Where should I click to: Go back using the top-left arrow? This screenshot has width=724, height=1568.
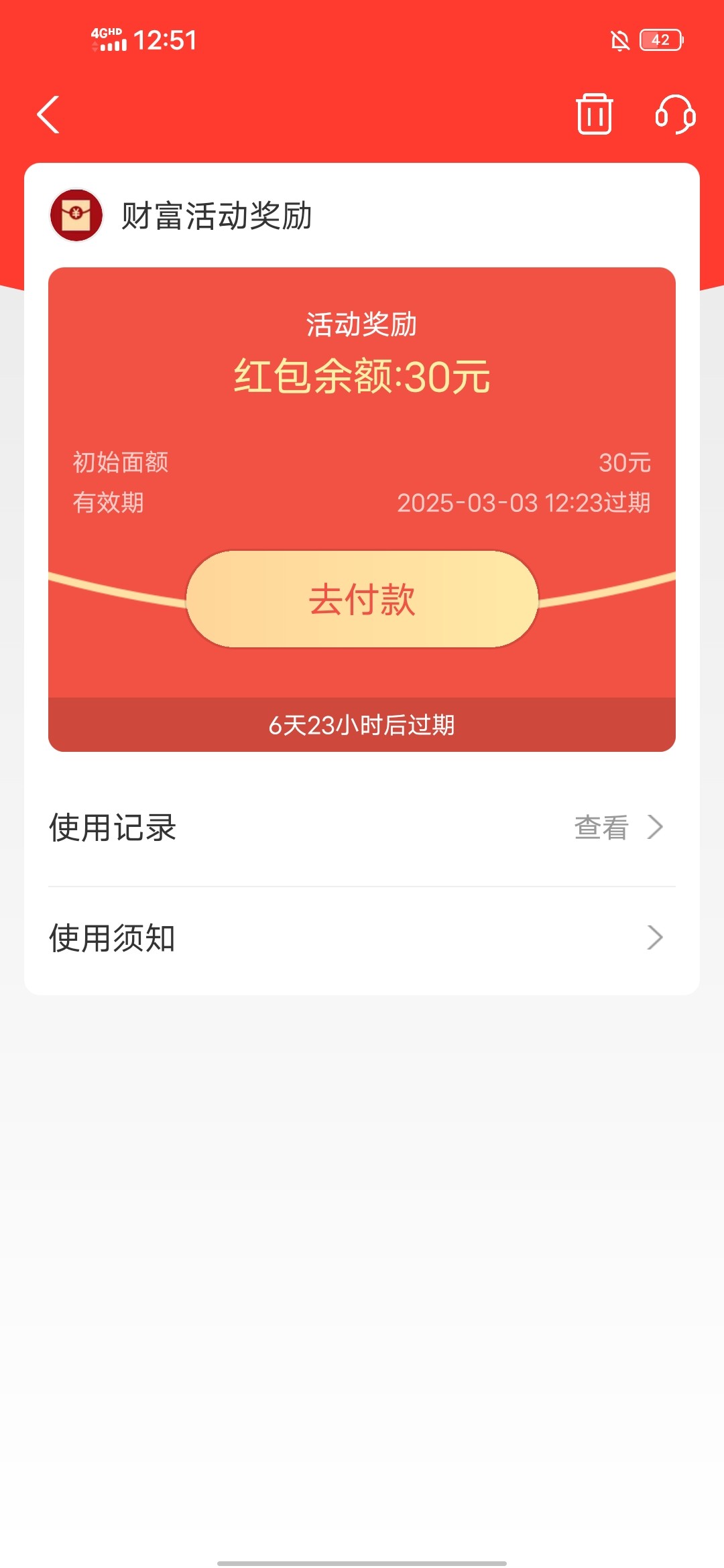coord(48,115)
